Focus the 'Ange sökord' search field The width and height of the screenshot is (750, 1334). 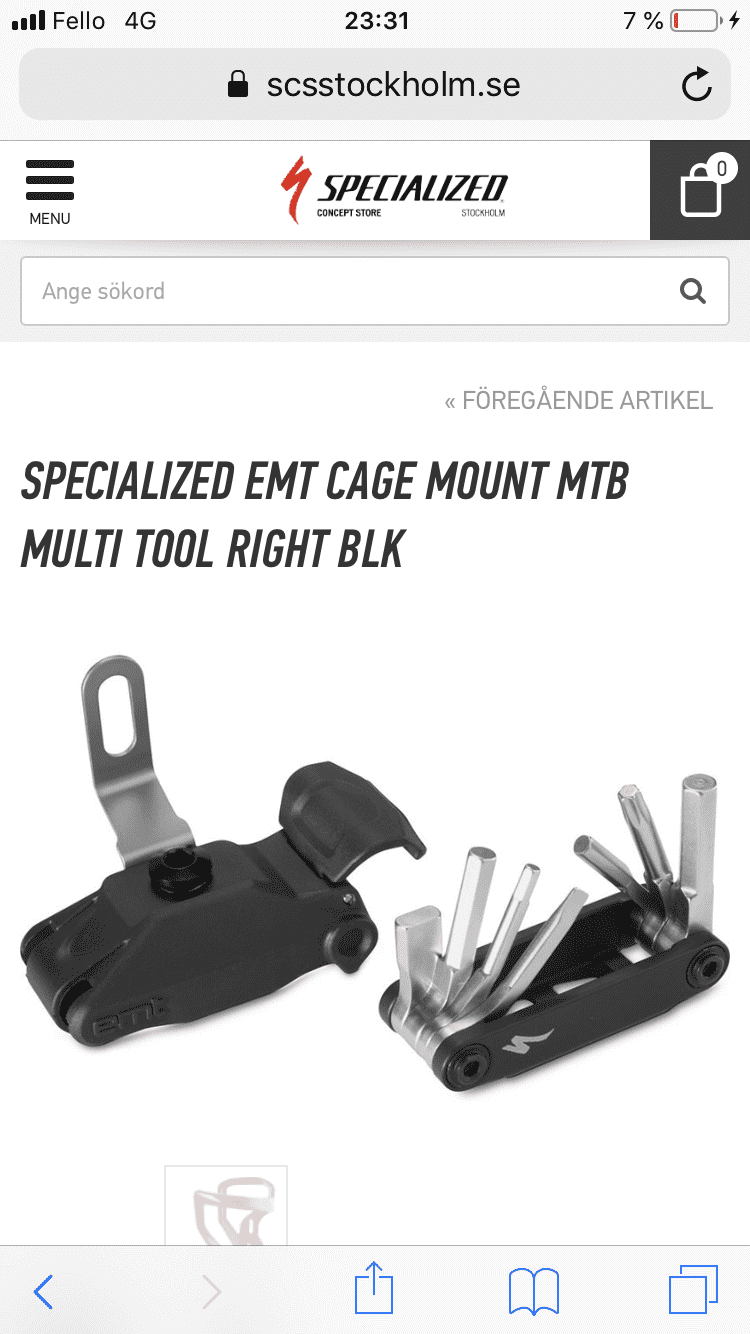click(375, 291)
